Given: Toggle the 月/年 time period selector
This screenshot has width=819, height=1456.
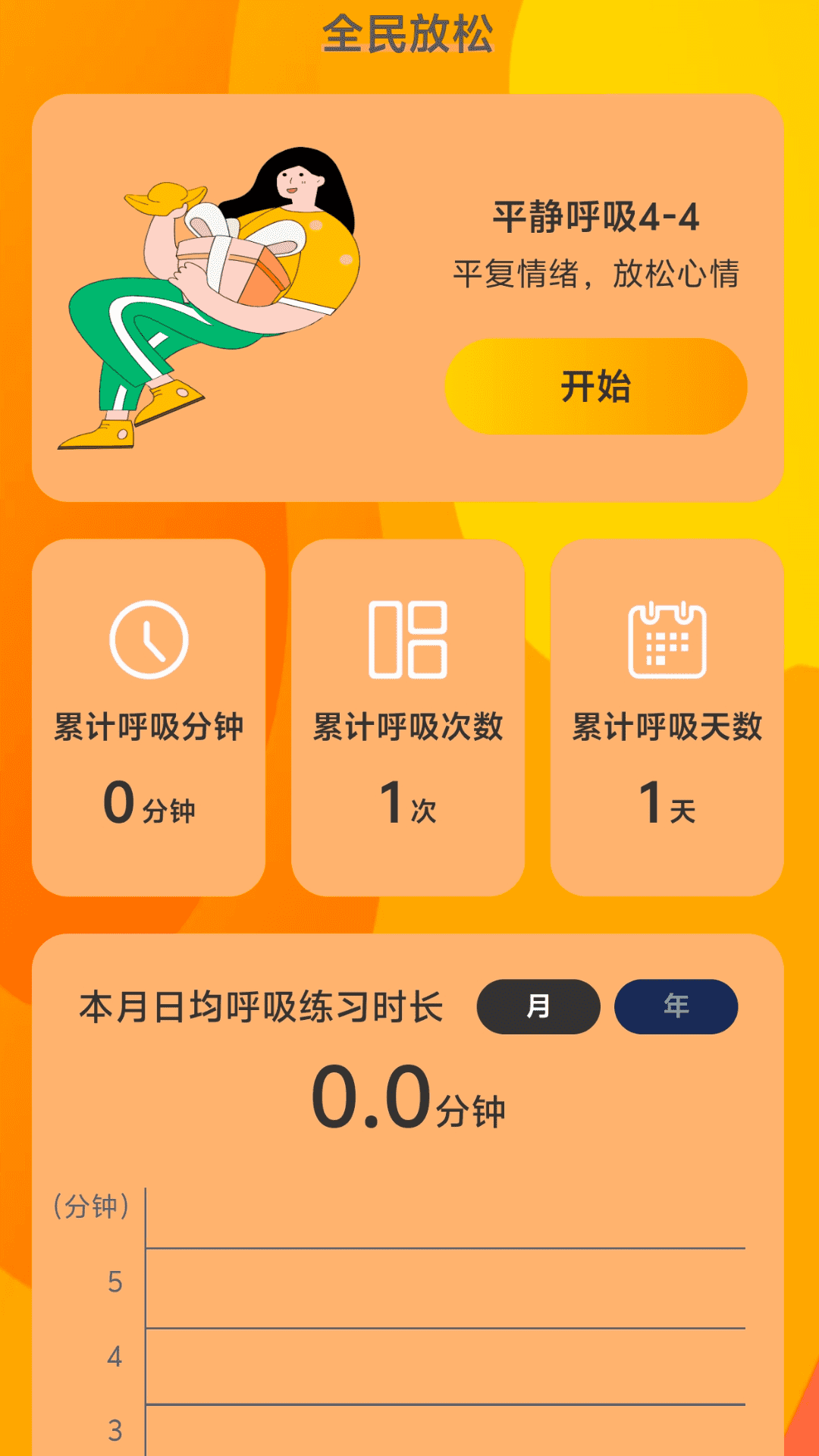Looking at the screenshot, I should 605,1006.
